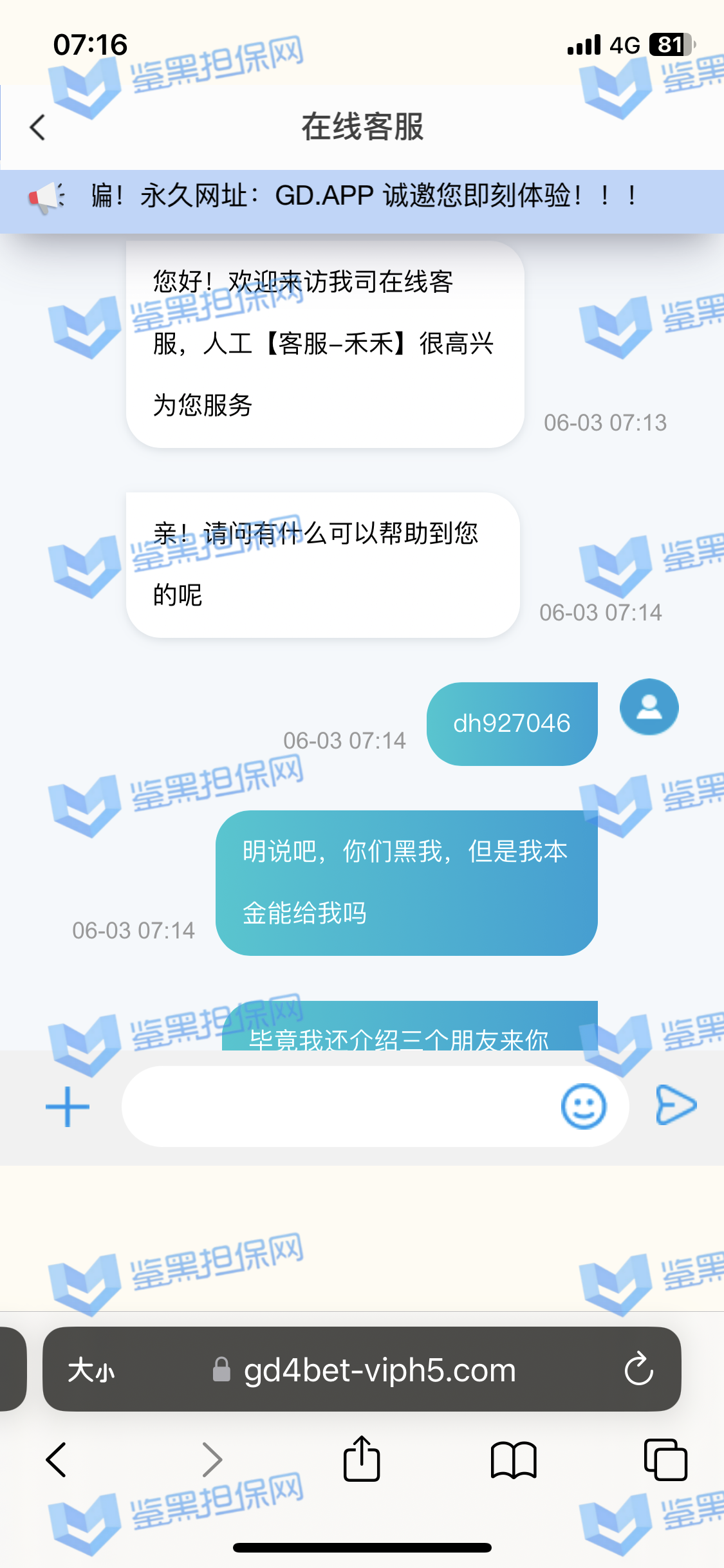Screen dimensions: 724x1568
Task: Open the plus attachment menu
Action: (x=68, y=1106)
